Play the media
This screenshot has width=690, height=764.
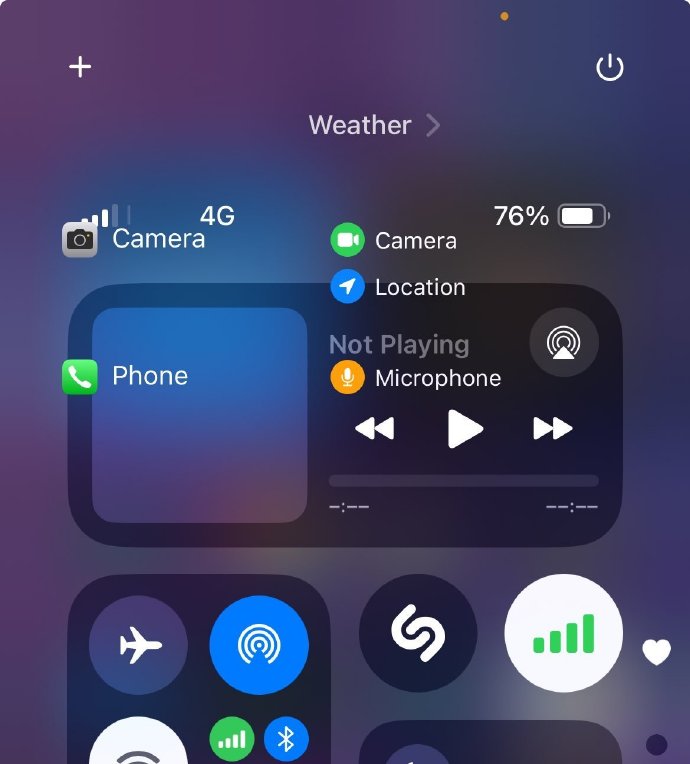pos(464,429)
